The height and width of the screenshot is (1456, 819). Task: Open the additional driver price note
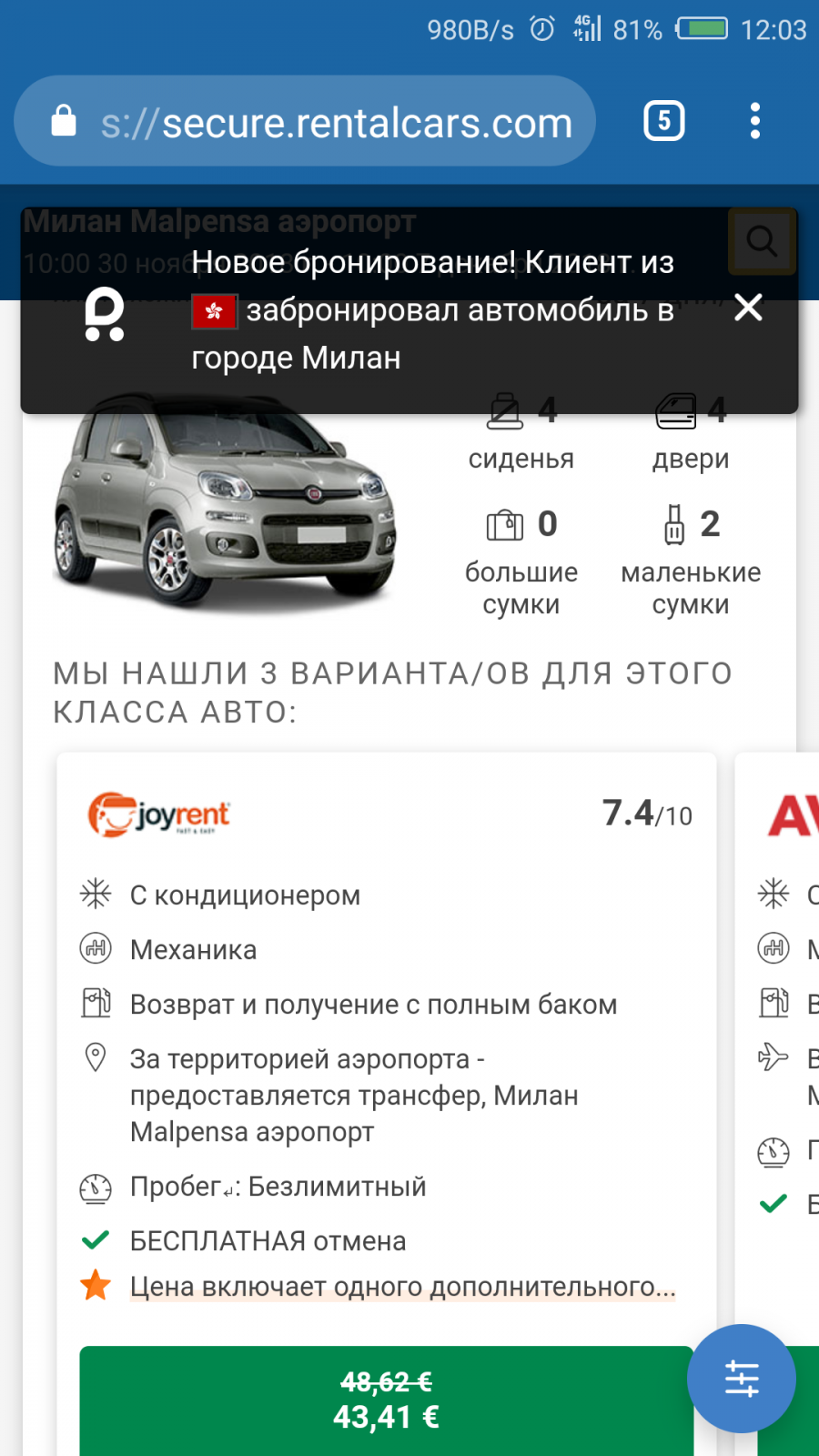click(402, 1287)
